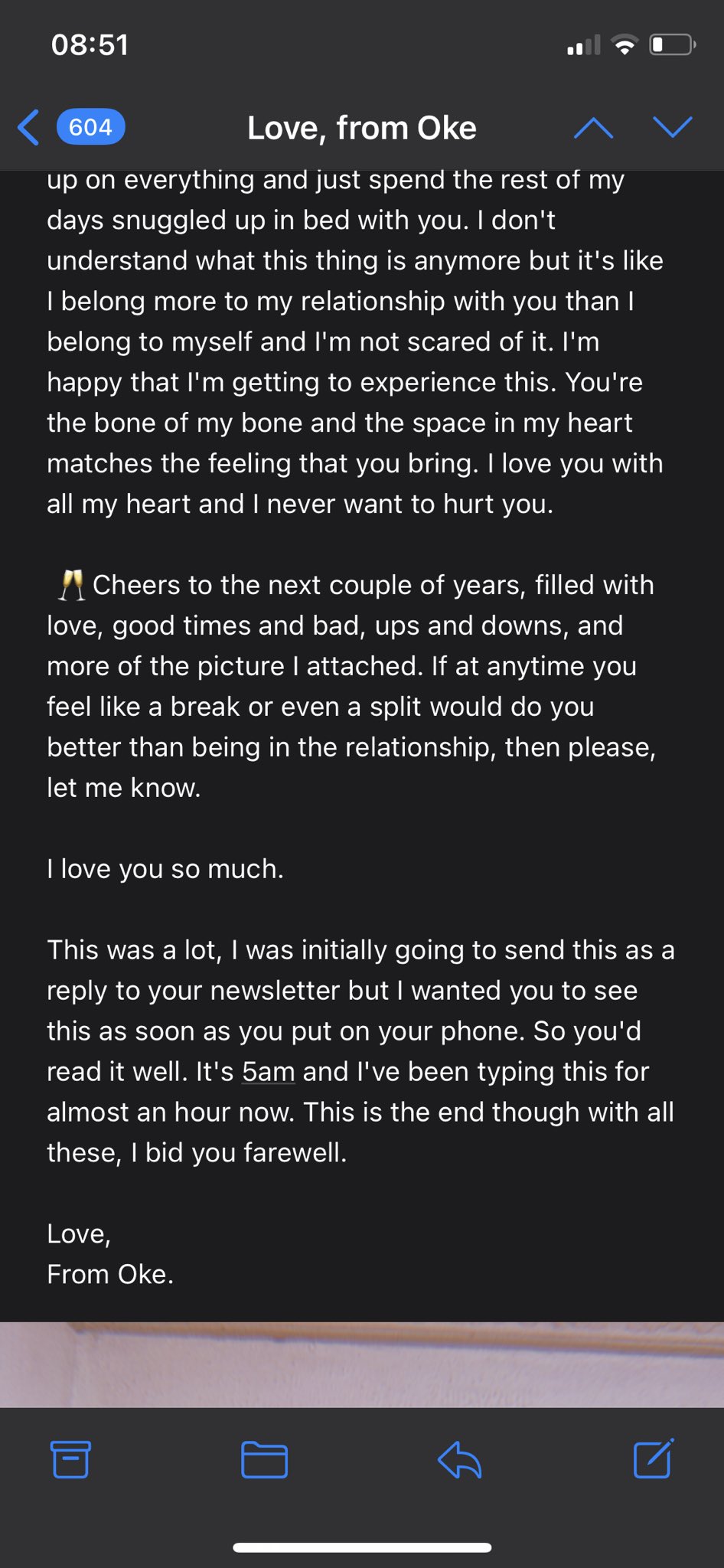Archive this email from Oke
The image size is (724, 1568).
[x=70, y=1459]
